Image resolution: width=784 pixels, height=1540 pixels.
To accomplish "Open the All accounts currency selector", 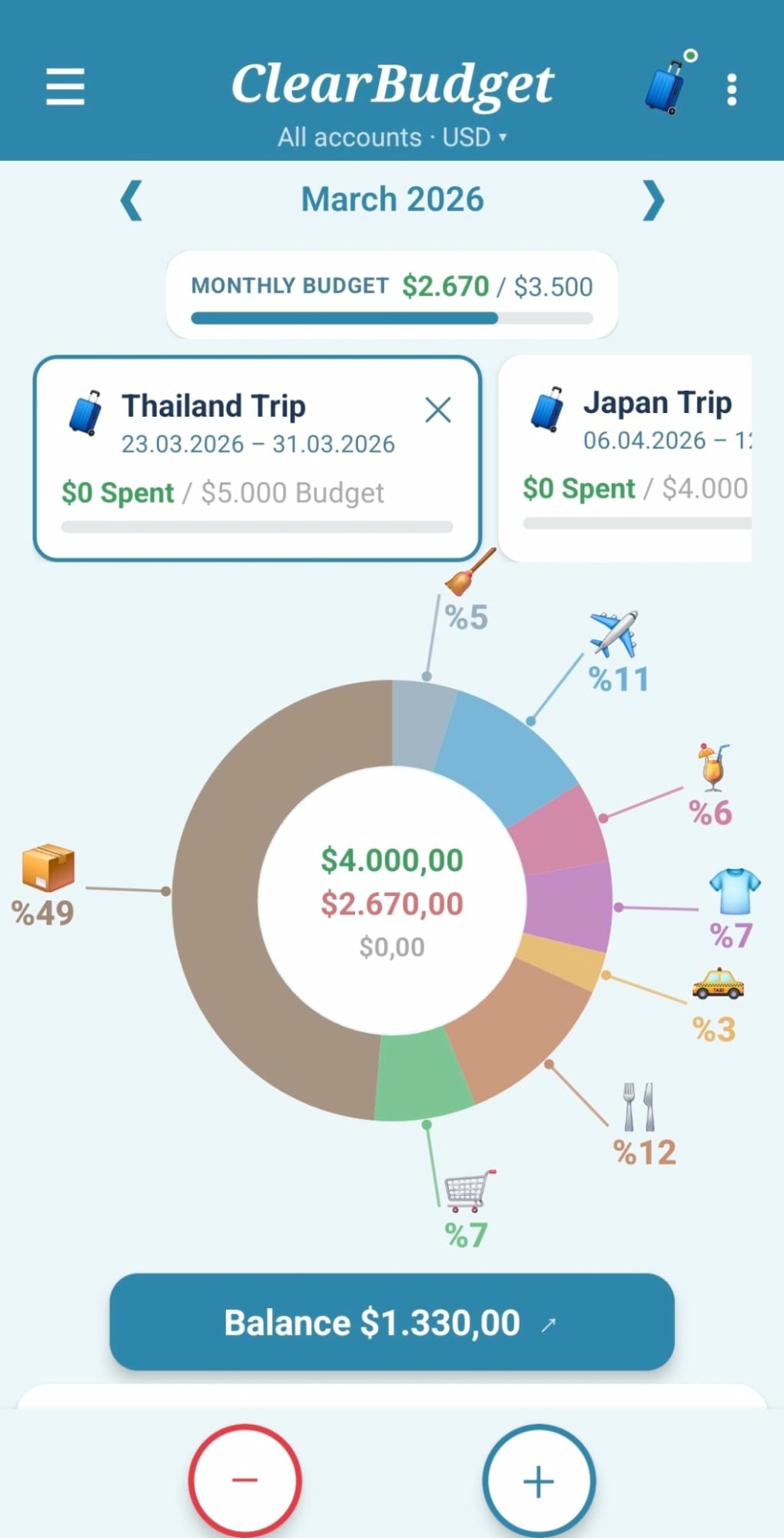I will 392,138.
